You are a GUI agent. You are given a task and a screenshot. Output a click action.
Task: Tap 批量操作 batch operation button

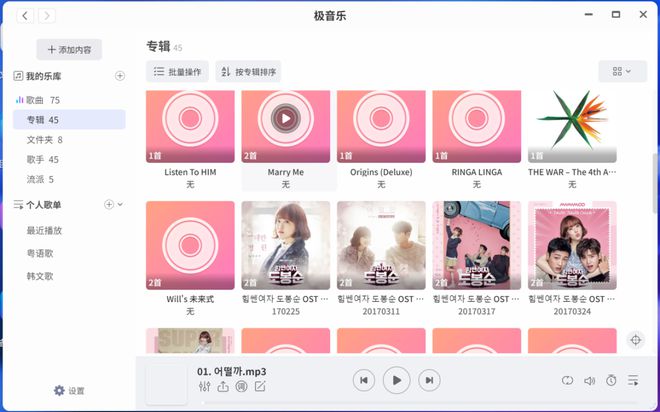pyautogui.click(x=177, y=72)
